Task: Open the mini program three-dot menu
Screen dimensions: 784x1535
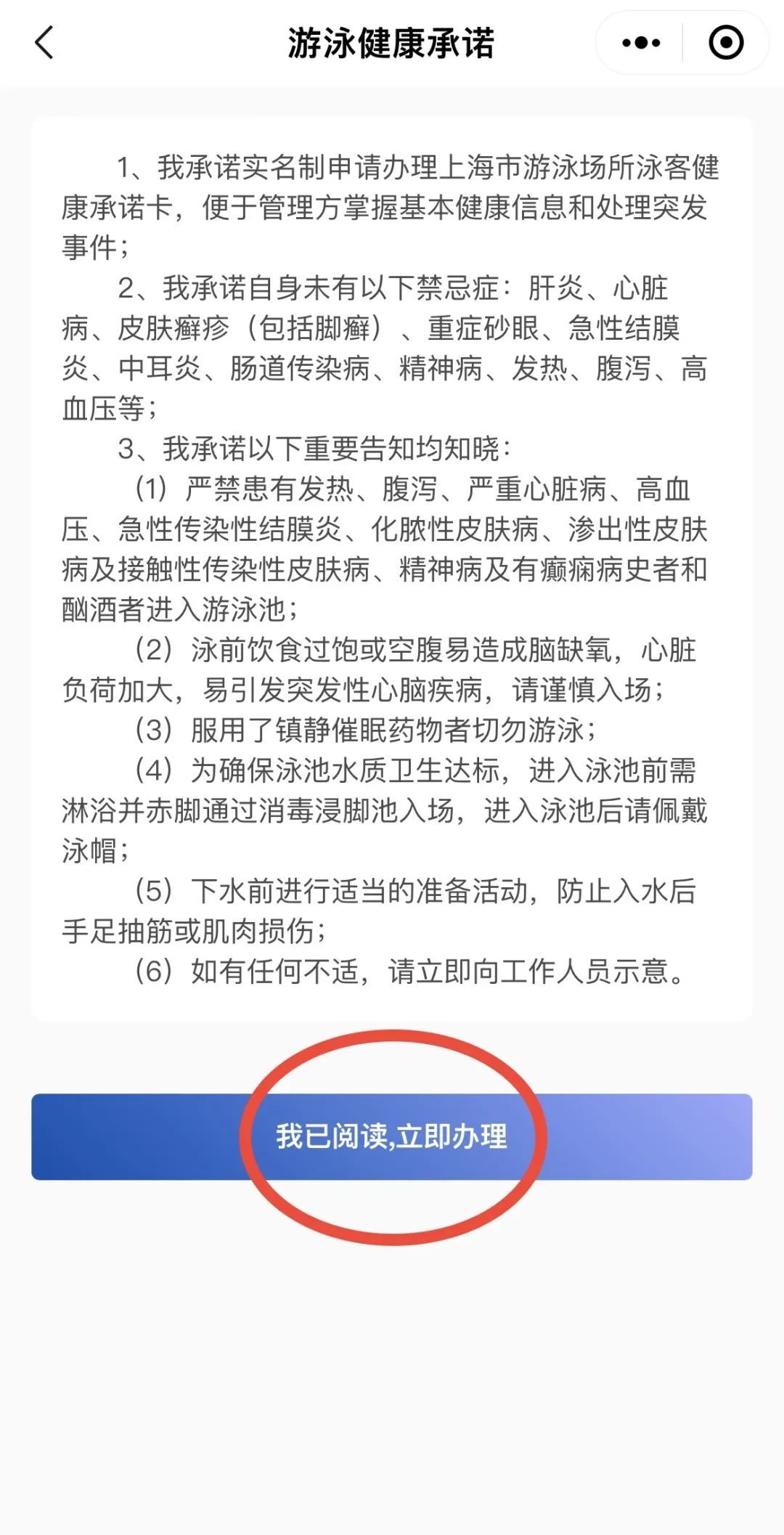Action: 641,43
